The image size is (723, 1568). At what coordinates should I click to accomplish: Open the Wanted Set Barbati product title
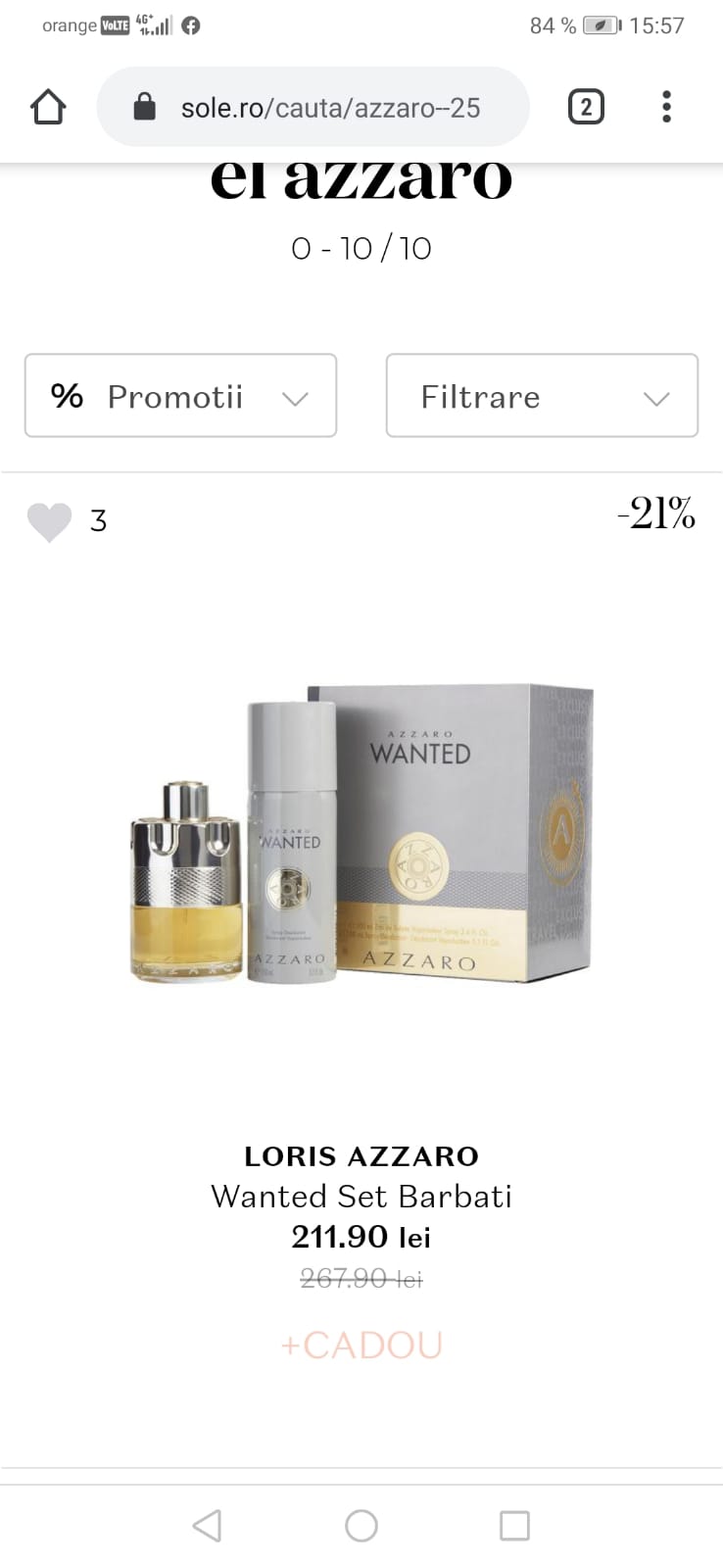click(361, 1197)
